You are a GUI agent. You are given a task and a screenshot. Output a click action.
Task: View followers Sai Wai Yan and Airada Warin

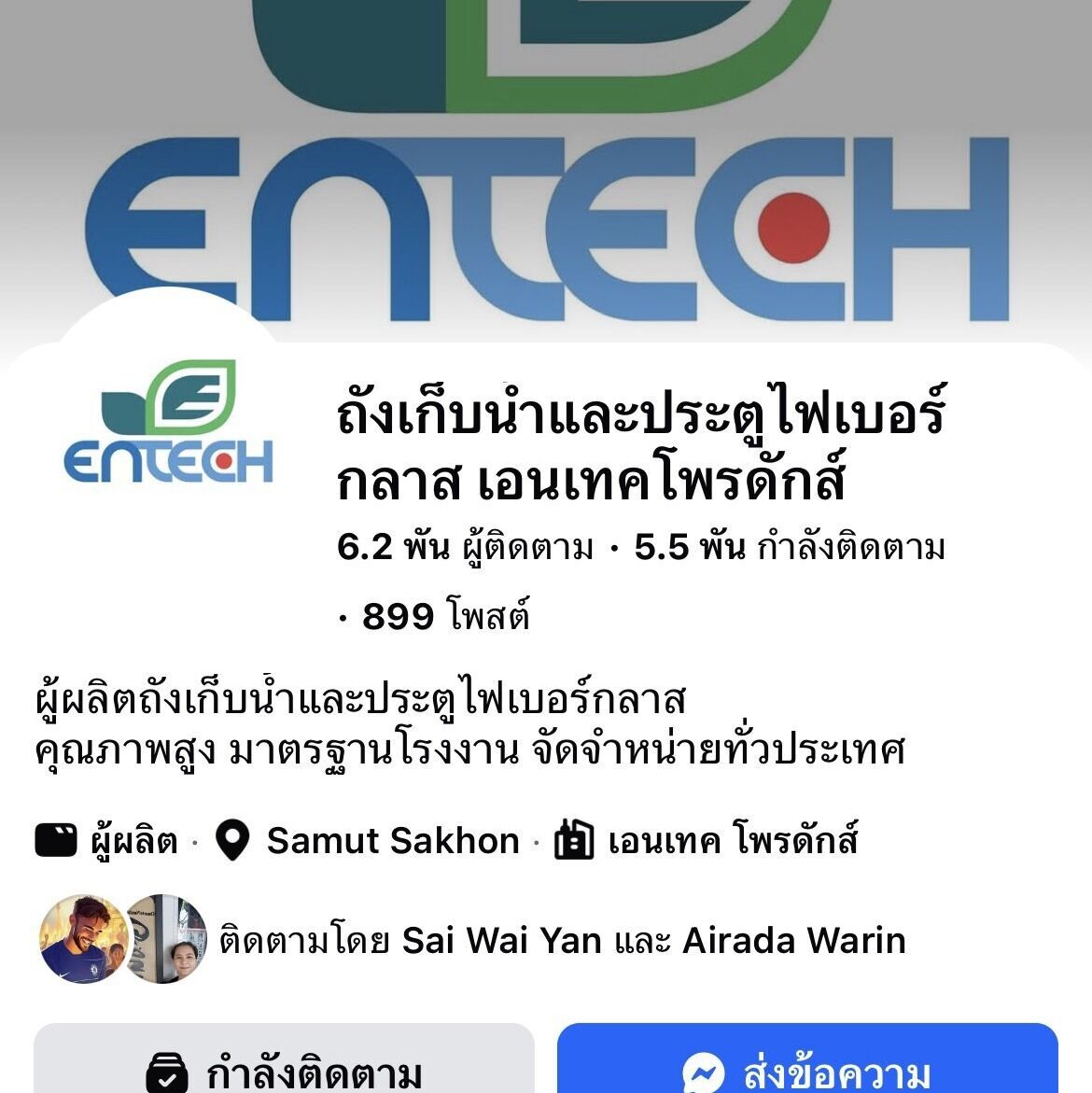[560, 940]
